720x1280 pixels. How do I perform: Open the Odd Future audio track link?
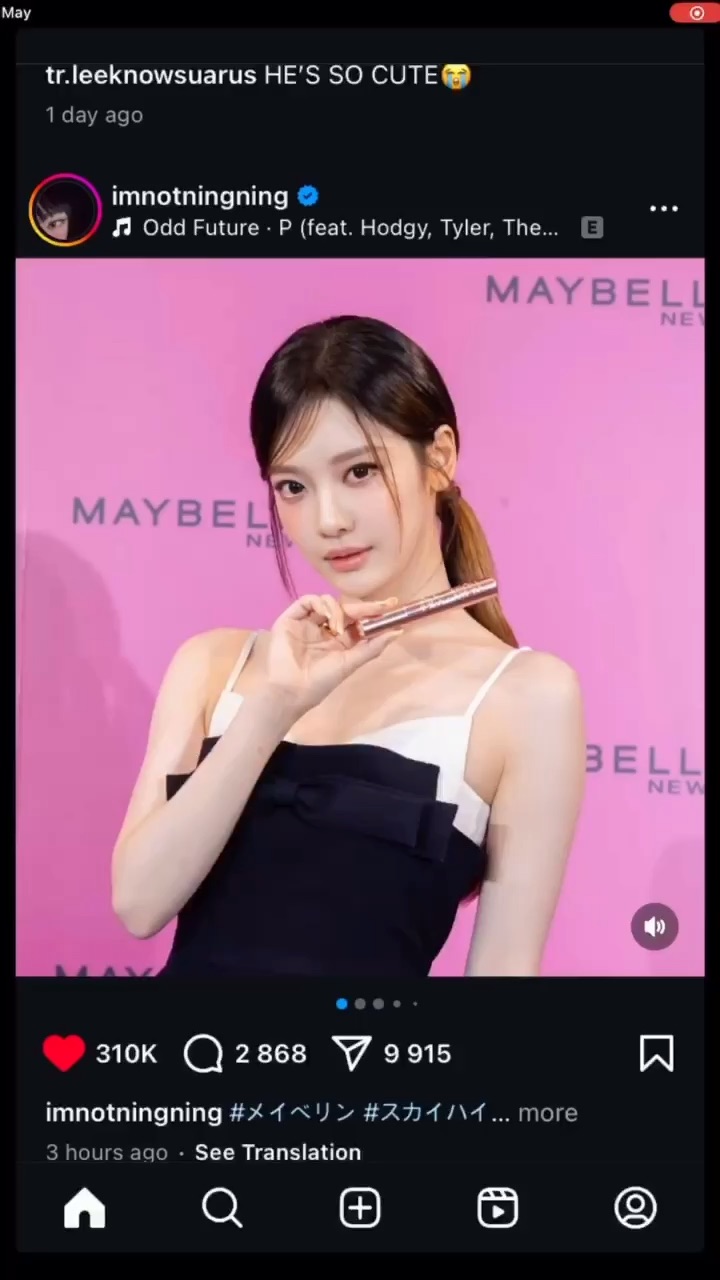[x=350, y=228]
